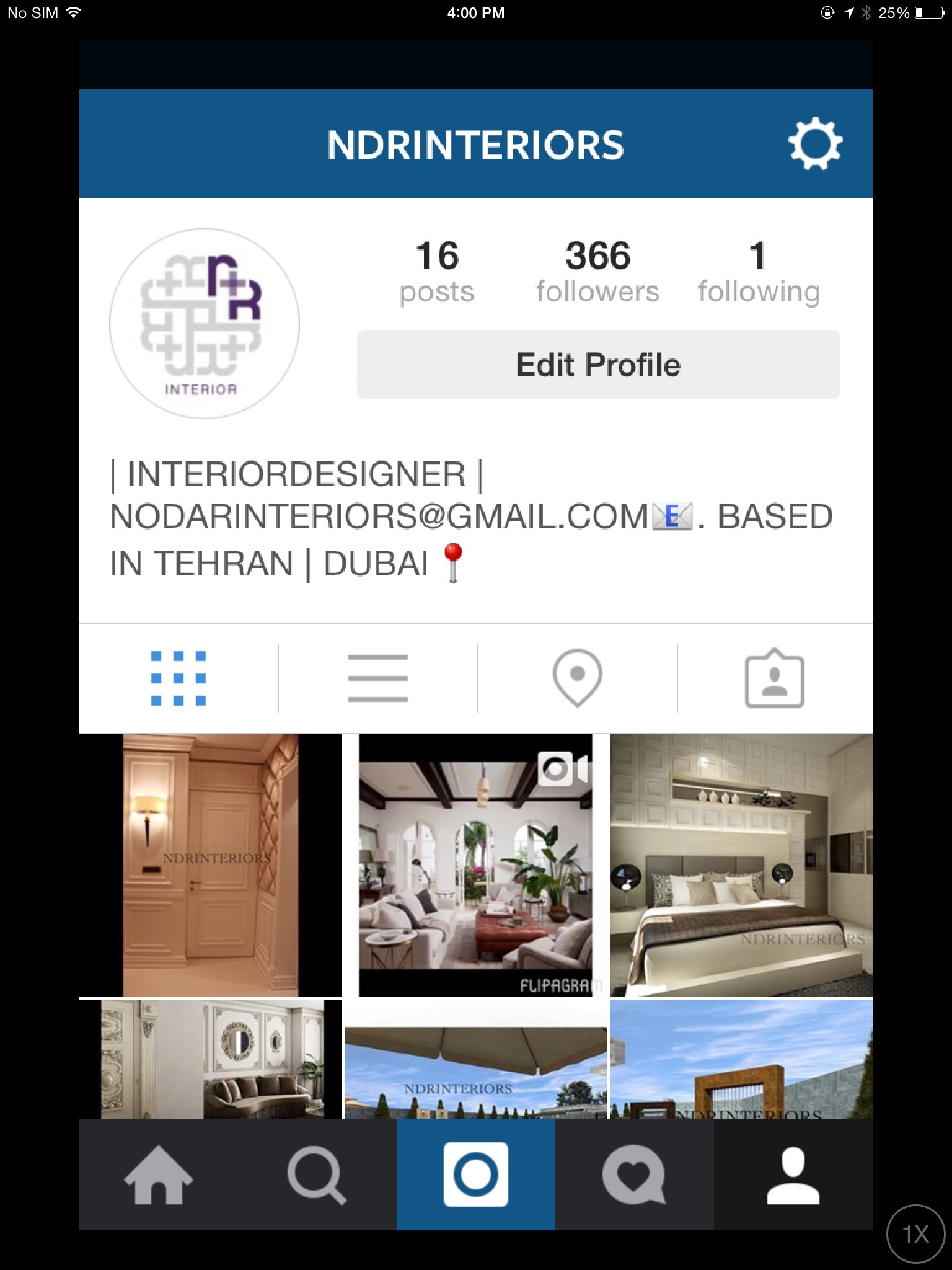Toggle the 1X iPad zoom button
Image resolution: width=952 pixels, height=1270 pixels.
pyautogui.click(x=915, y=1234)
